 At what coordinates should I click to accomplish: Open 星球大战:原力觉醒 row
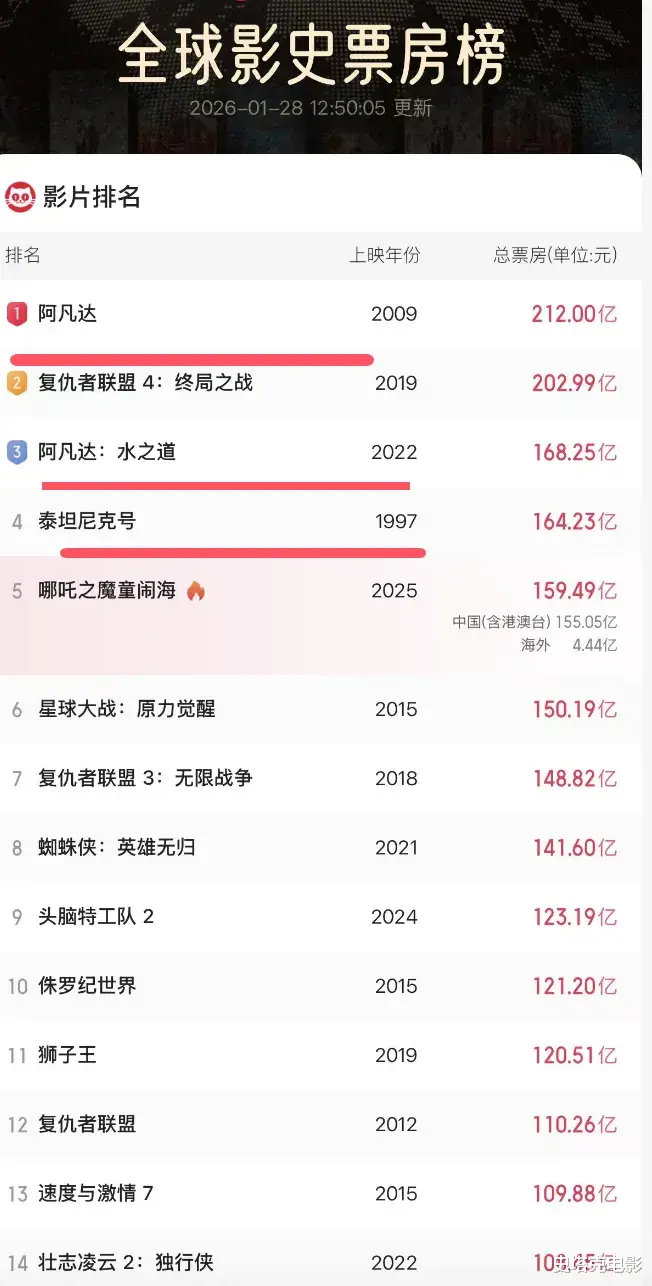(x=321, y=709)
